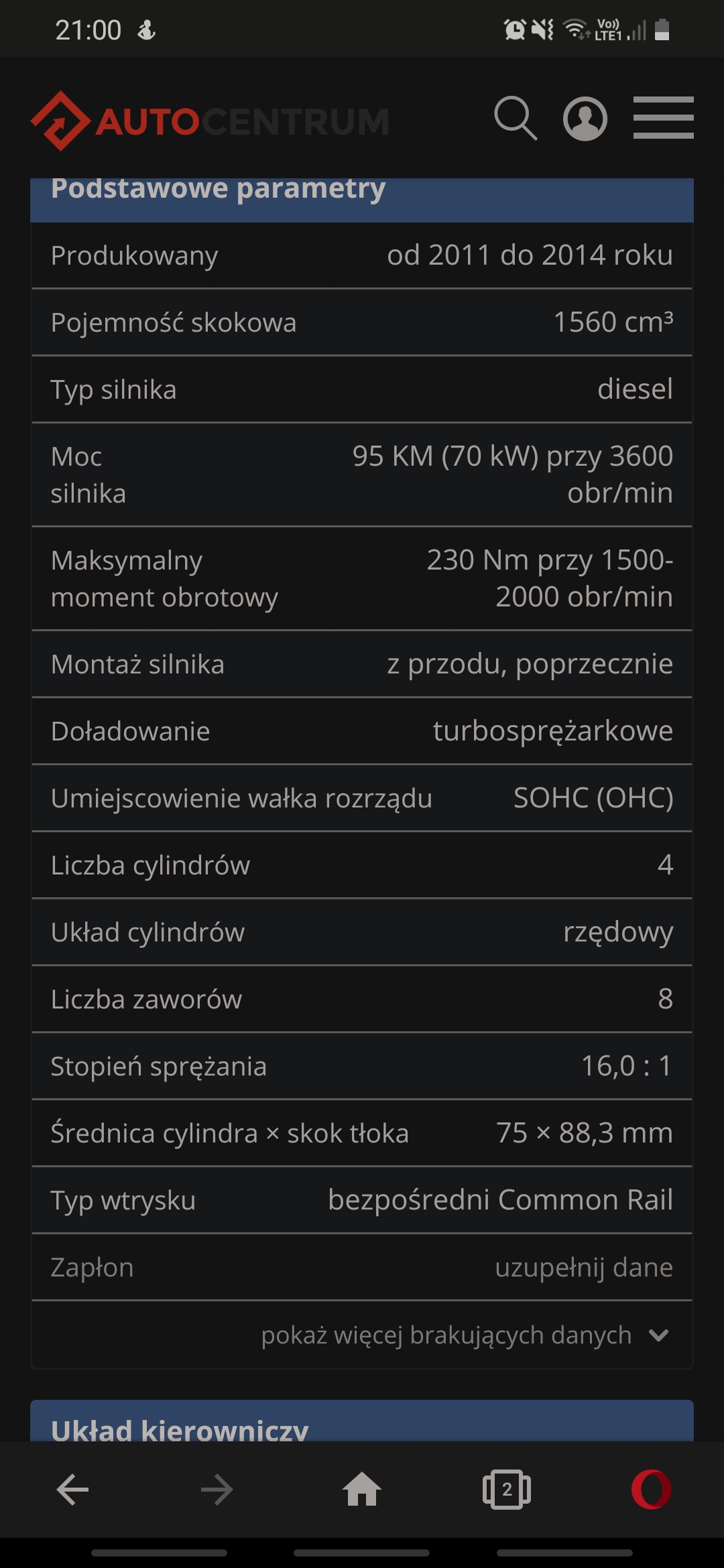This screenshot has width=724, height=1568.
Task: Open the browser tabs switcher
Action: point(507,1490)
